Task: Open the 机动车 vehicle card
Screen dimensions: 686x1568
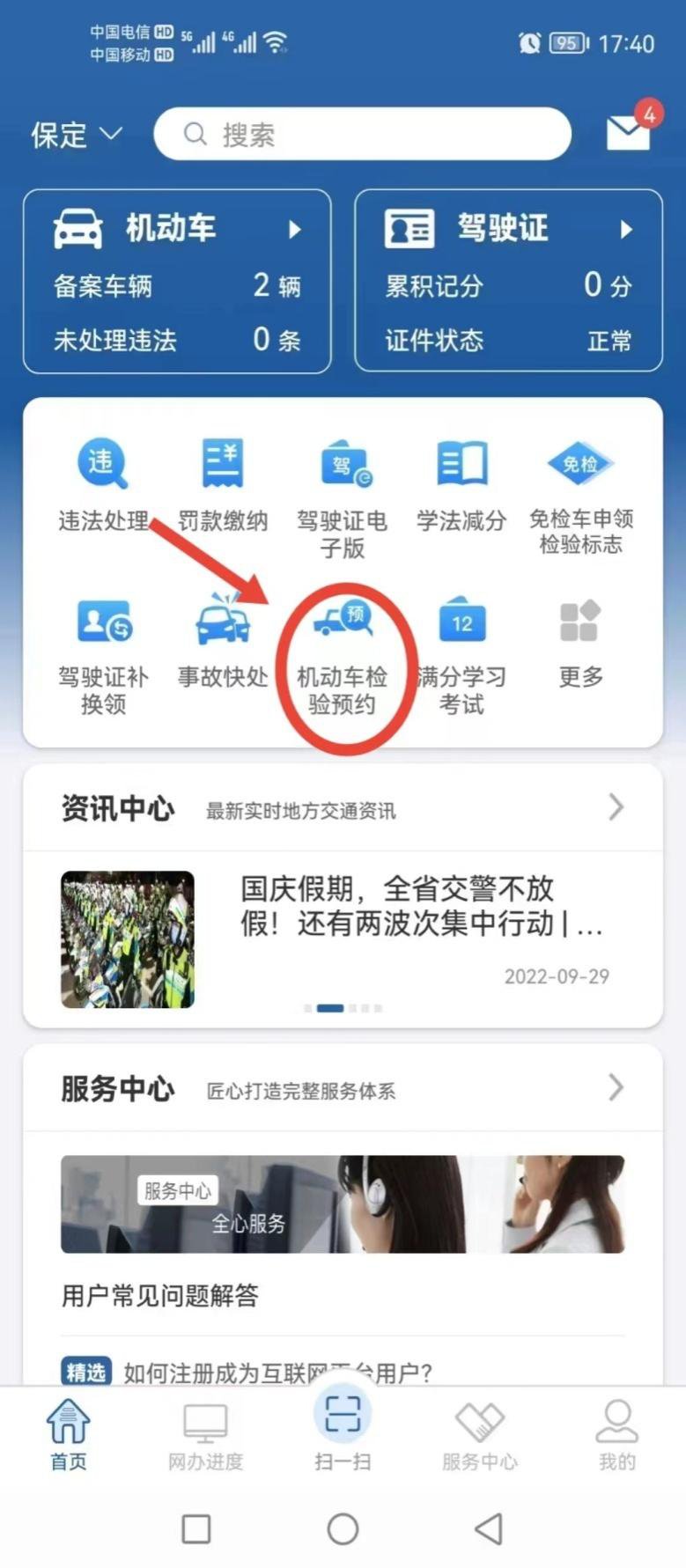Action: click(177, 281)
